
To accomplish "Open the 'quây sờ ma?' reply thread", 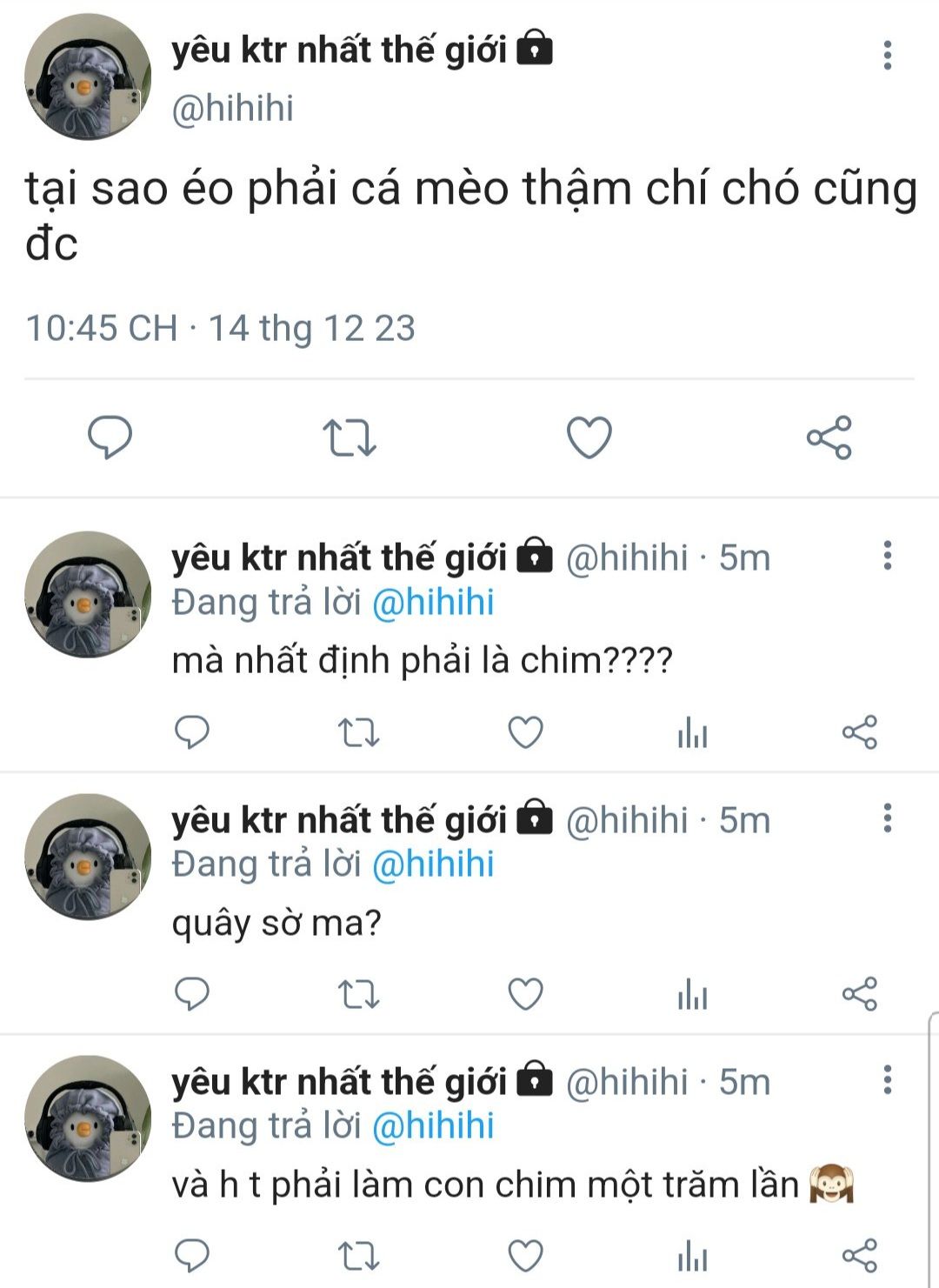I will pyautogui.click(x=276, y=923).
